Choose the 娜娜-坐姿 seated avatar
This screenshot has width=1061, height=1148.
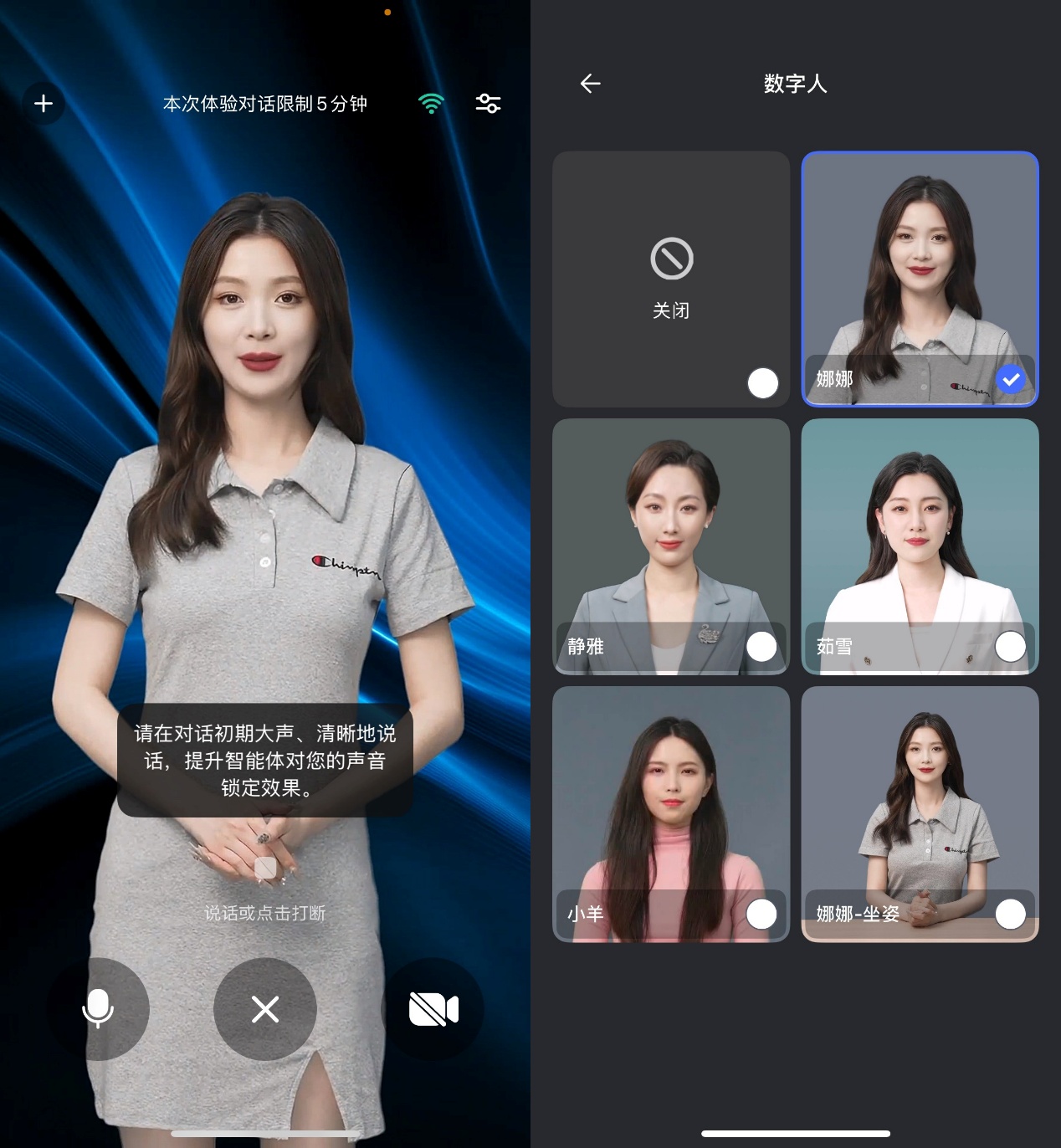[x=920, y=814]
